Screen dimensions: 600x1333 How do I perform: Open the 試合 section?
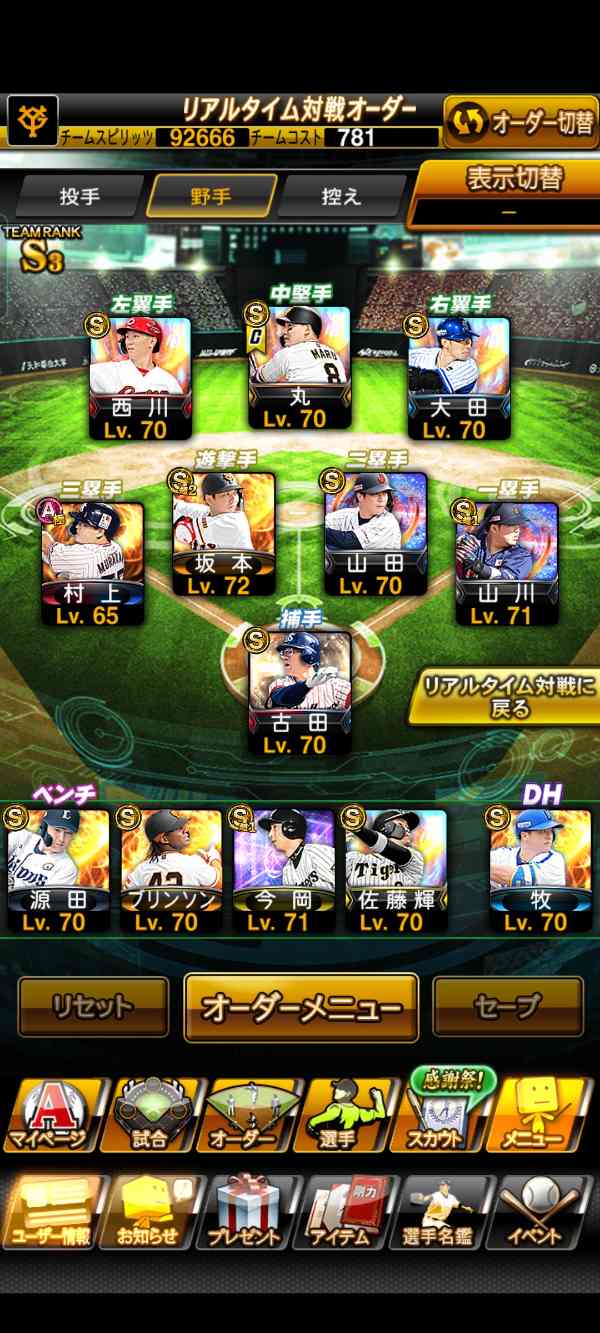coord(150,1113)
